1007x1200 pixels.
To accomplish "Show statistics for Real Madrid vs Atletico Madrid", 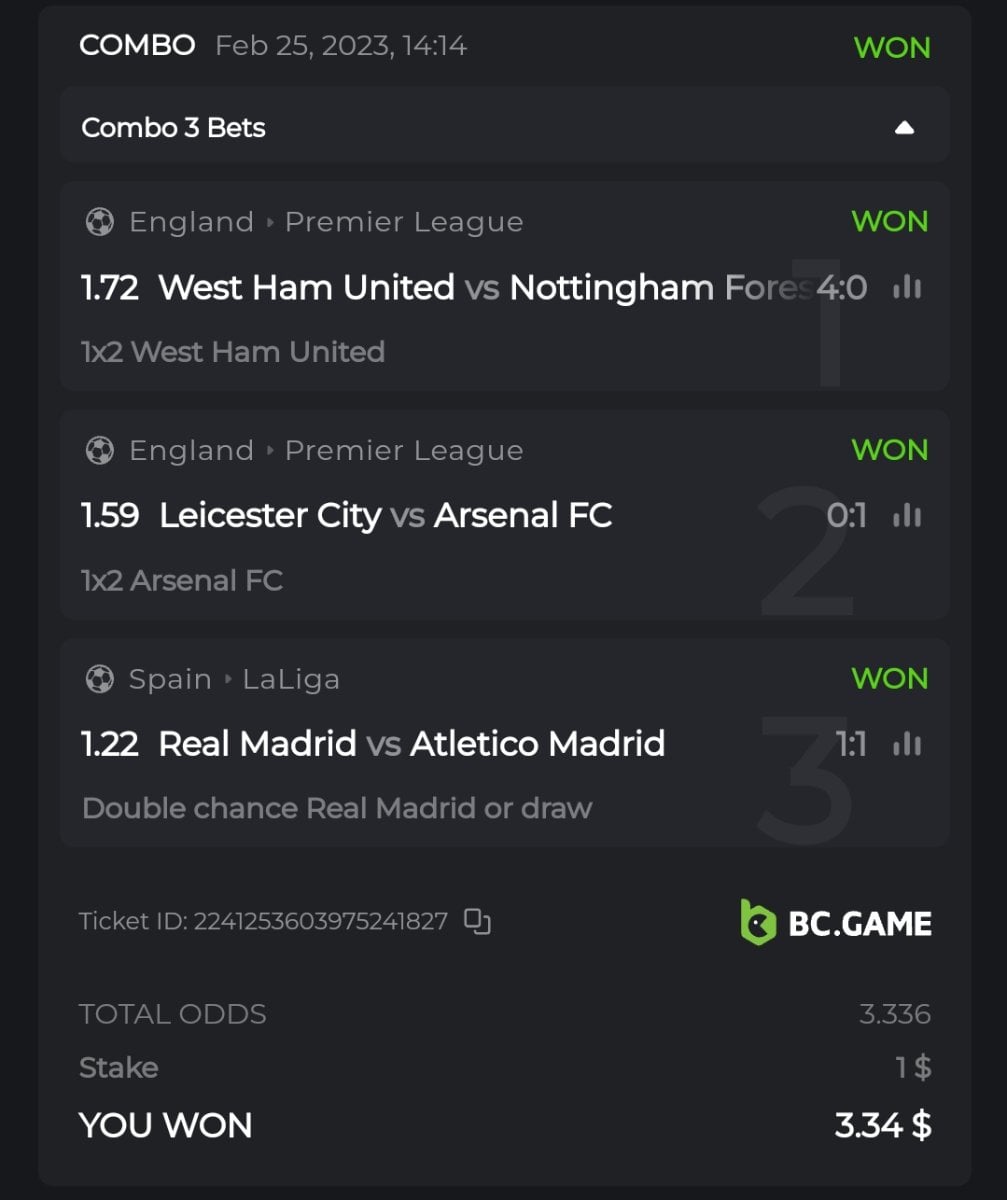I will (x=907, y=744).
